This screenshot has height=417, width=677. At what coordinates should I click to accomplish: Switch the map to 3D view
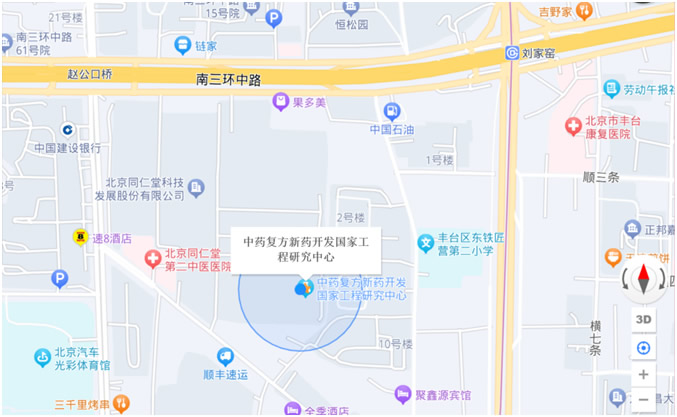(643, 320)
